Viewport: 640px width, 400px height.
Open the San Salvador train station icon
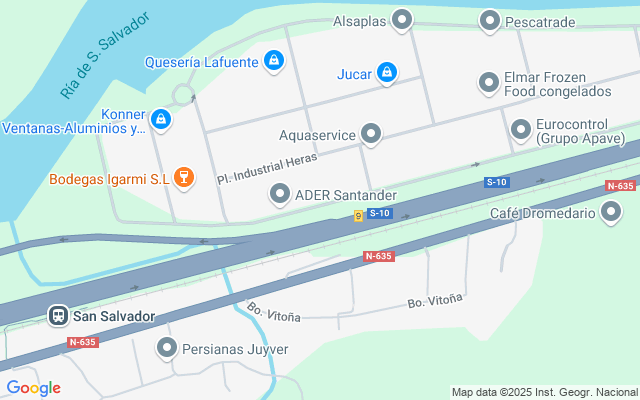59,316
